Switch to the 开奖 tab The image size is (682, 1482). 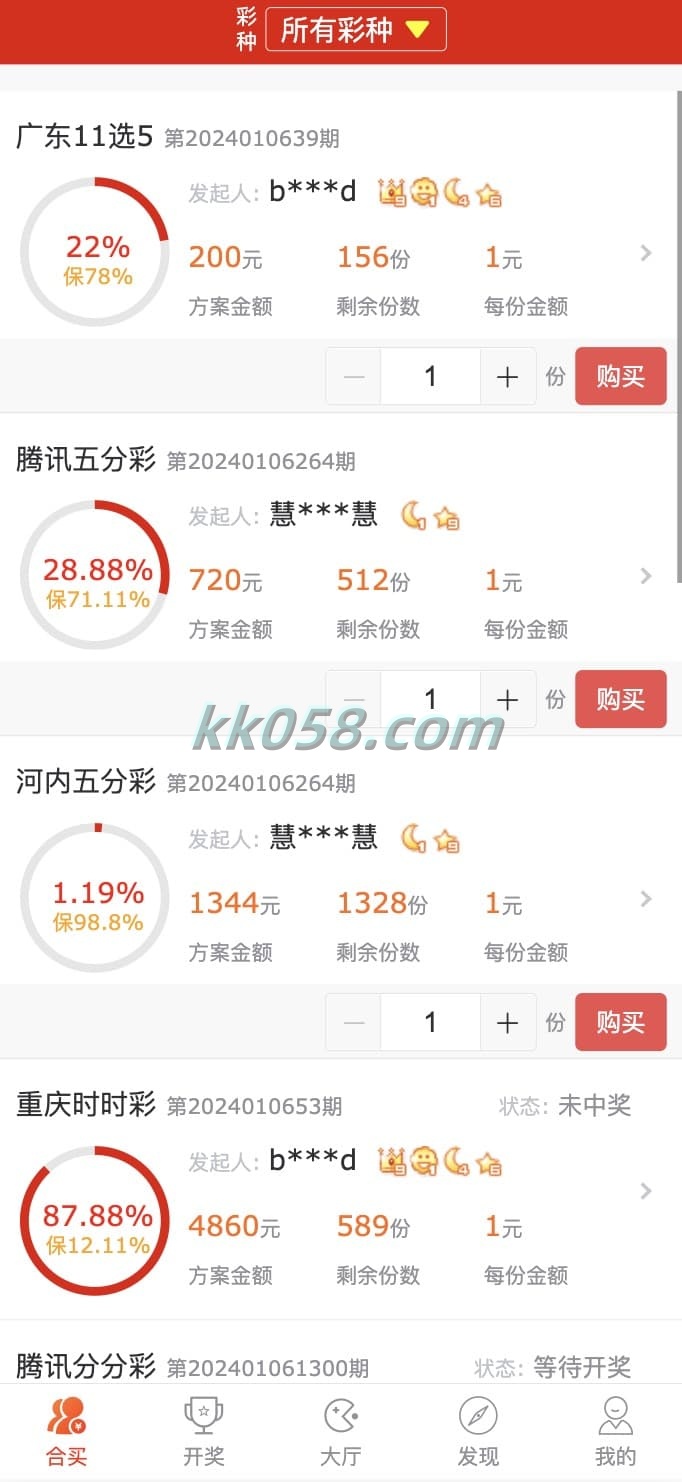[204, 1432]
